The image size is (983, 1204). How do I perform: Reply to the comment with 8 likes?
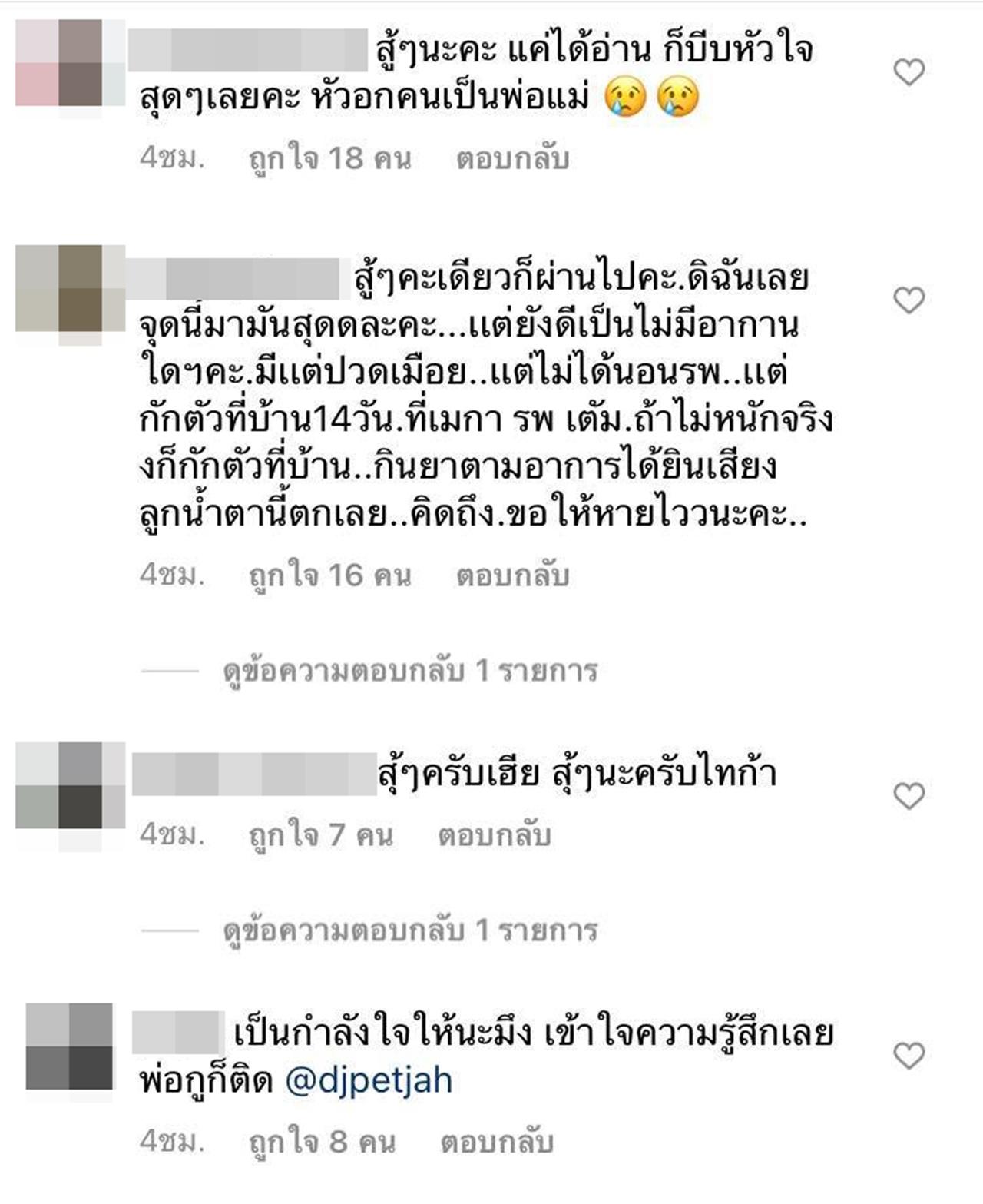coord(496,1142)
